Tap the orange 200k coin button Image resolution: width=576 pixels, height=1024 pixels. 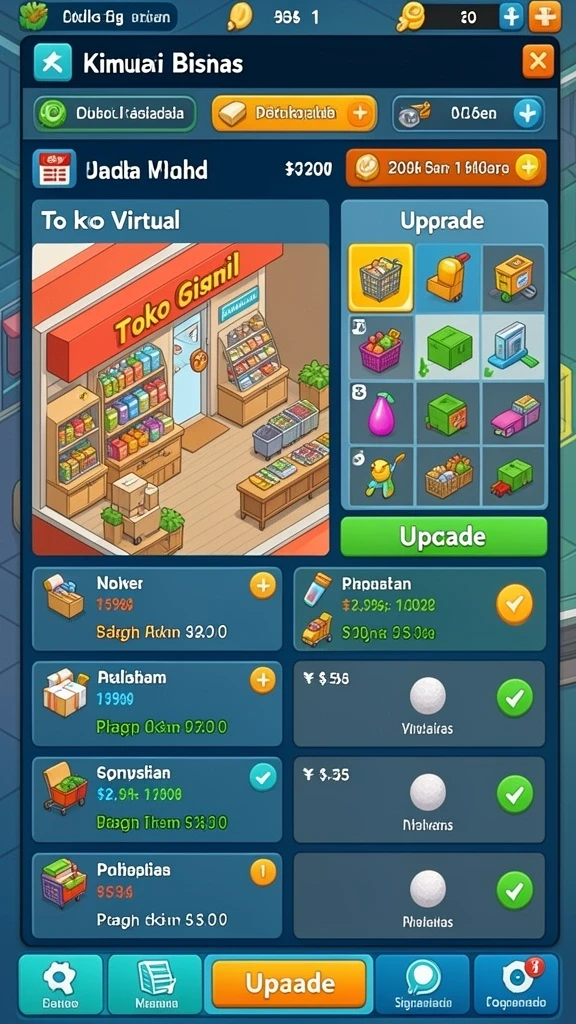point(446,168)
